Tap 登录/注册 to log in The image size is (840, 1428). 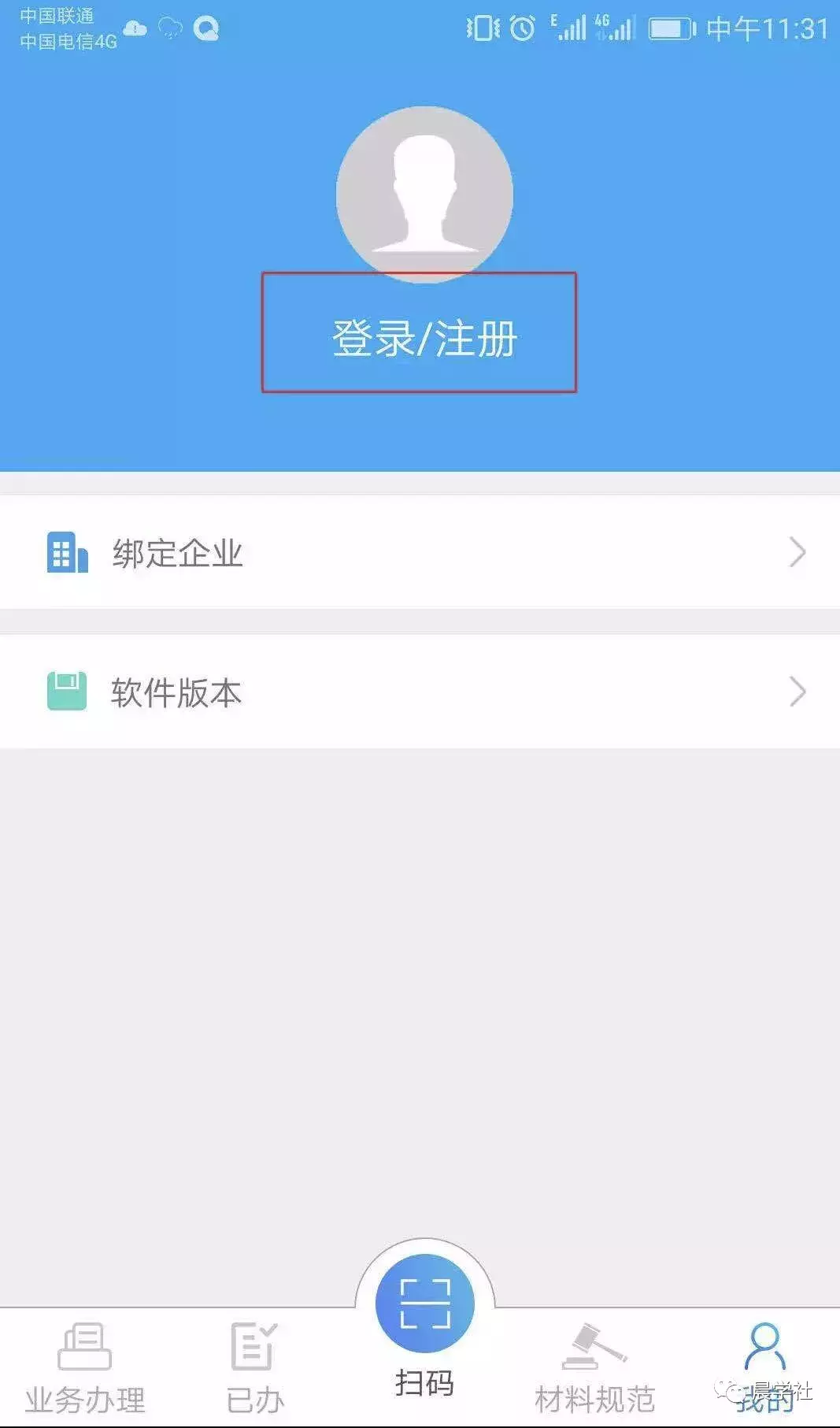pyautogui.click(x=424, y=339)
